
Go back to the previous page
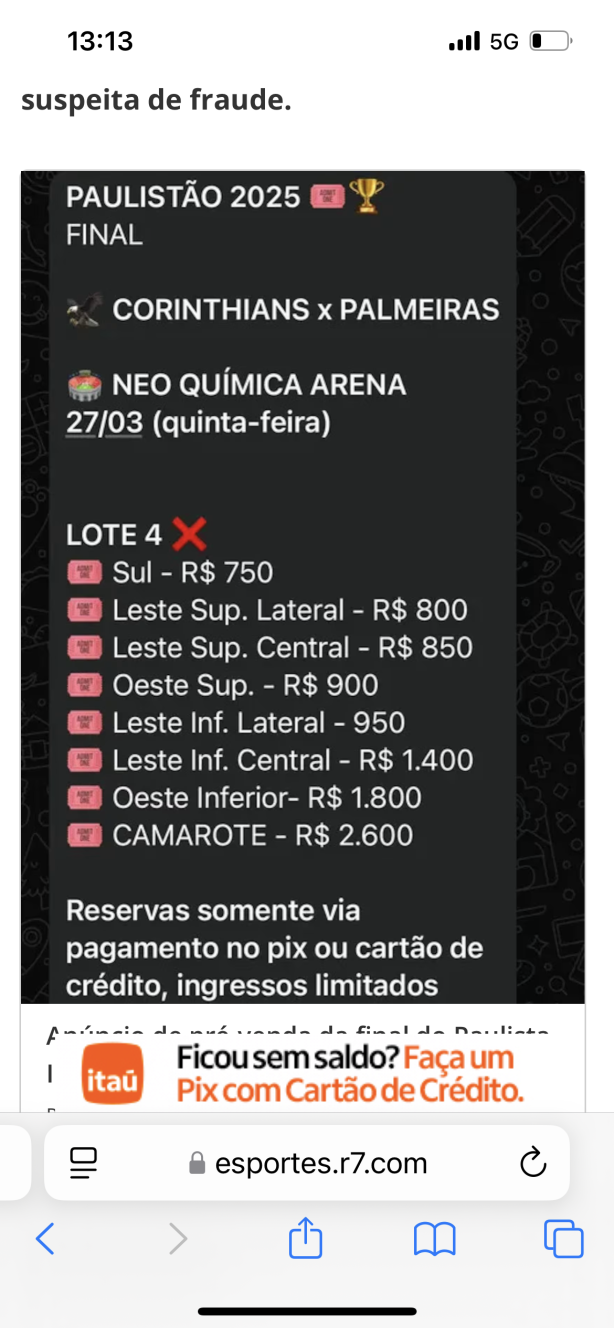click(45, 1240)
